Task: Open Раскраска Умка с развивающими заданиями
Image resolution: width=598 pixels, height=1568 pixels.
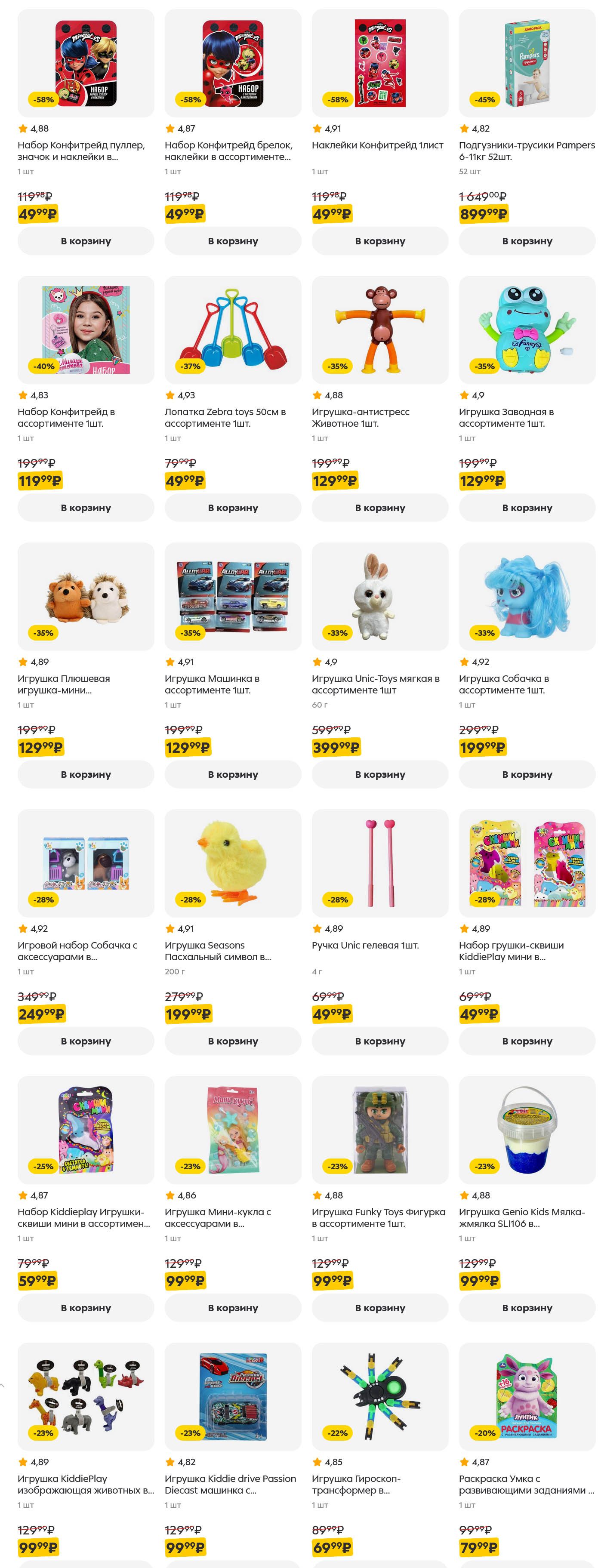Action: [x=527, y=1396]
